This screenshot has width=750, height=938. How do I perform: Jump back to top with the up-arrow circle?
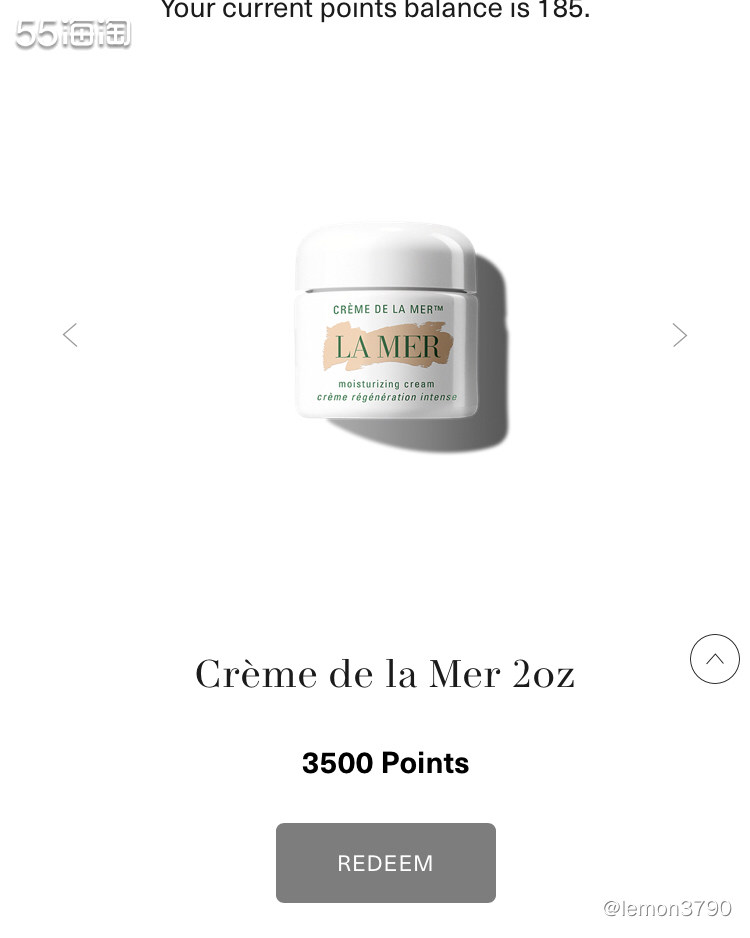[714, 659]
